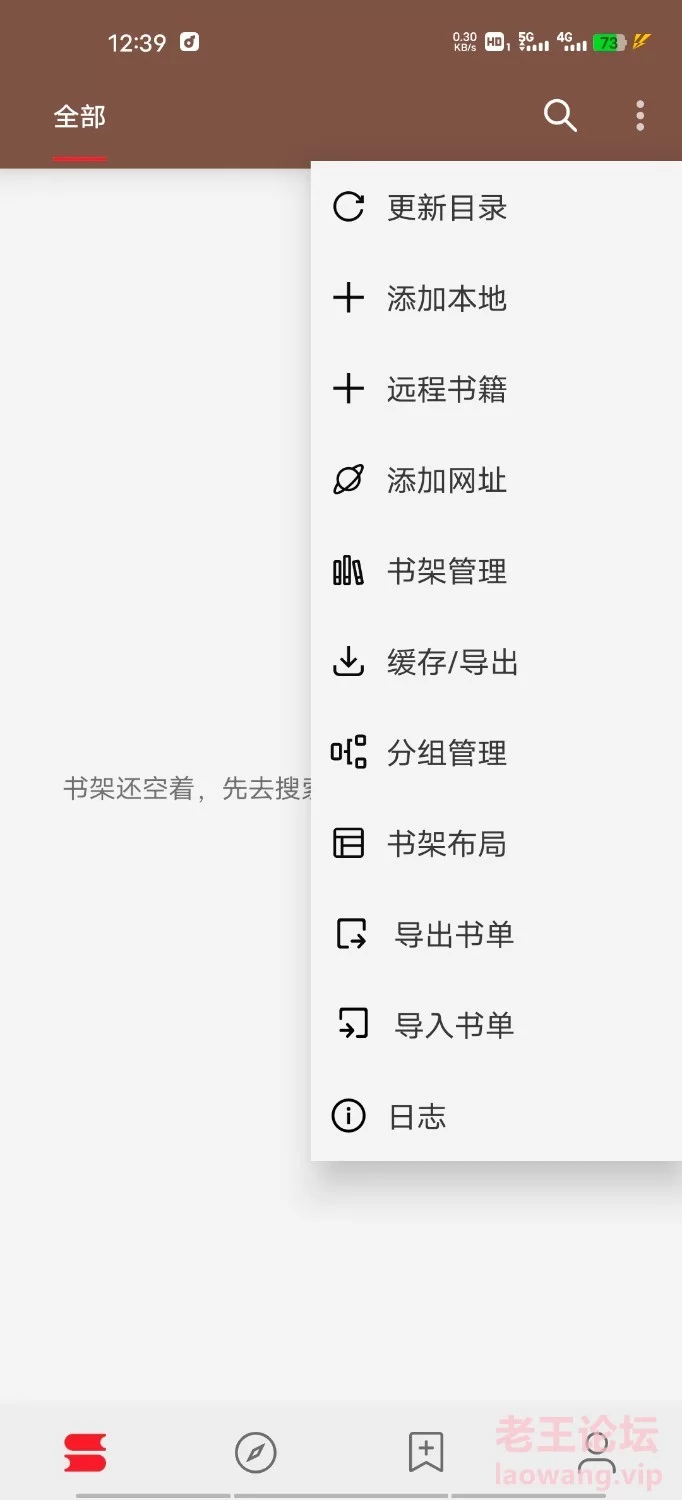Choose 添加本地 to add local books

pyautogui.click(x=496, y=299)
